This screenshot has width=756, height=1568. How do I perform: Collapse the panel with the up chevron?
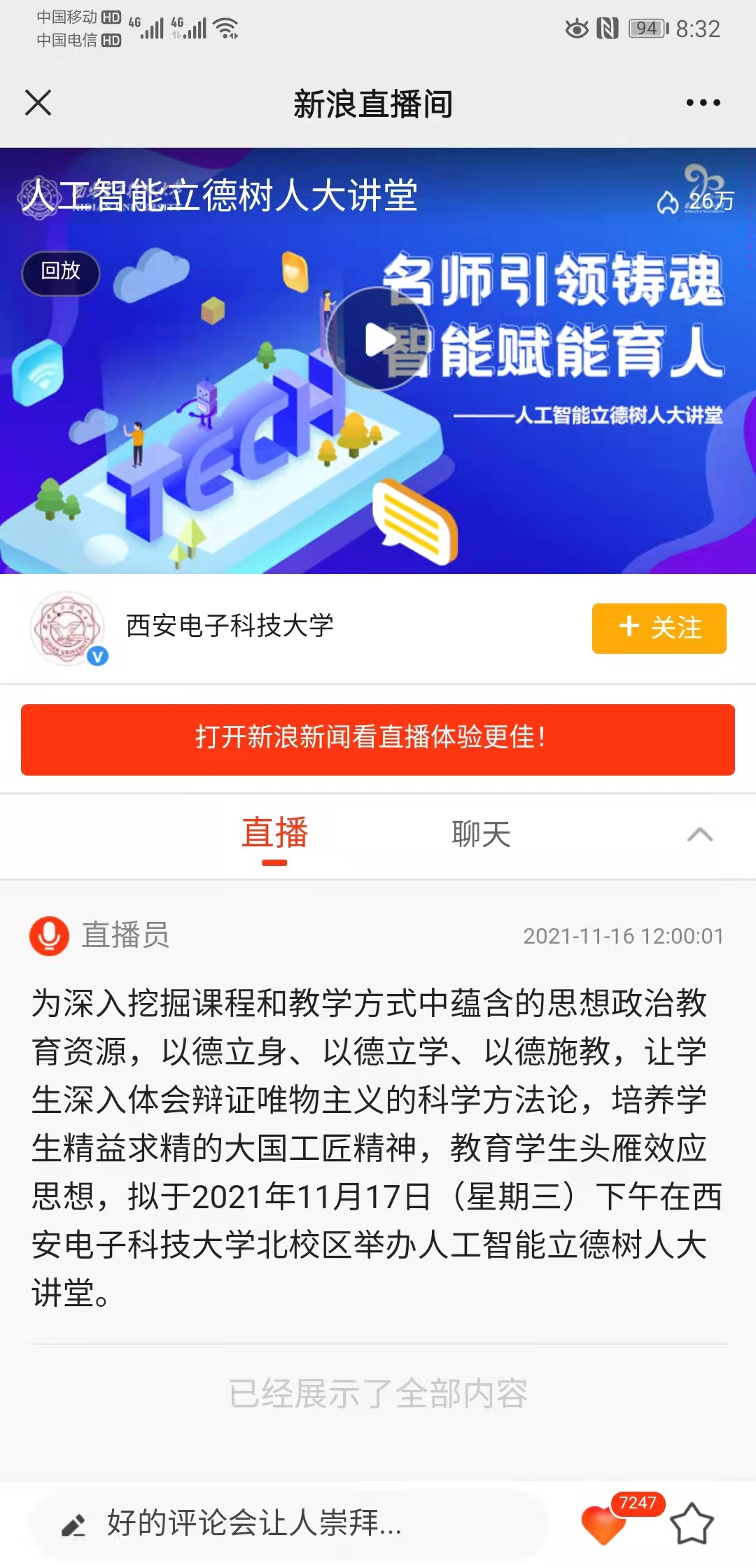click(699, 834)
